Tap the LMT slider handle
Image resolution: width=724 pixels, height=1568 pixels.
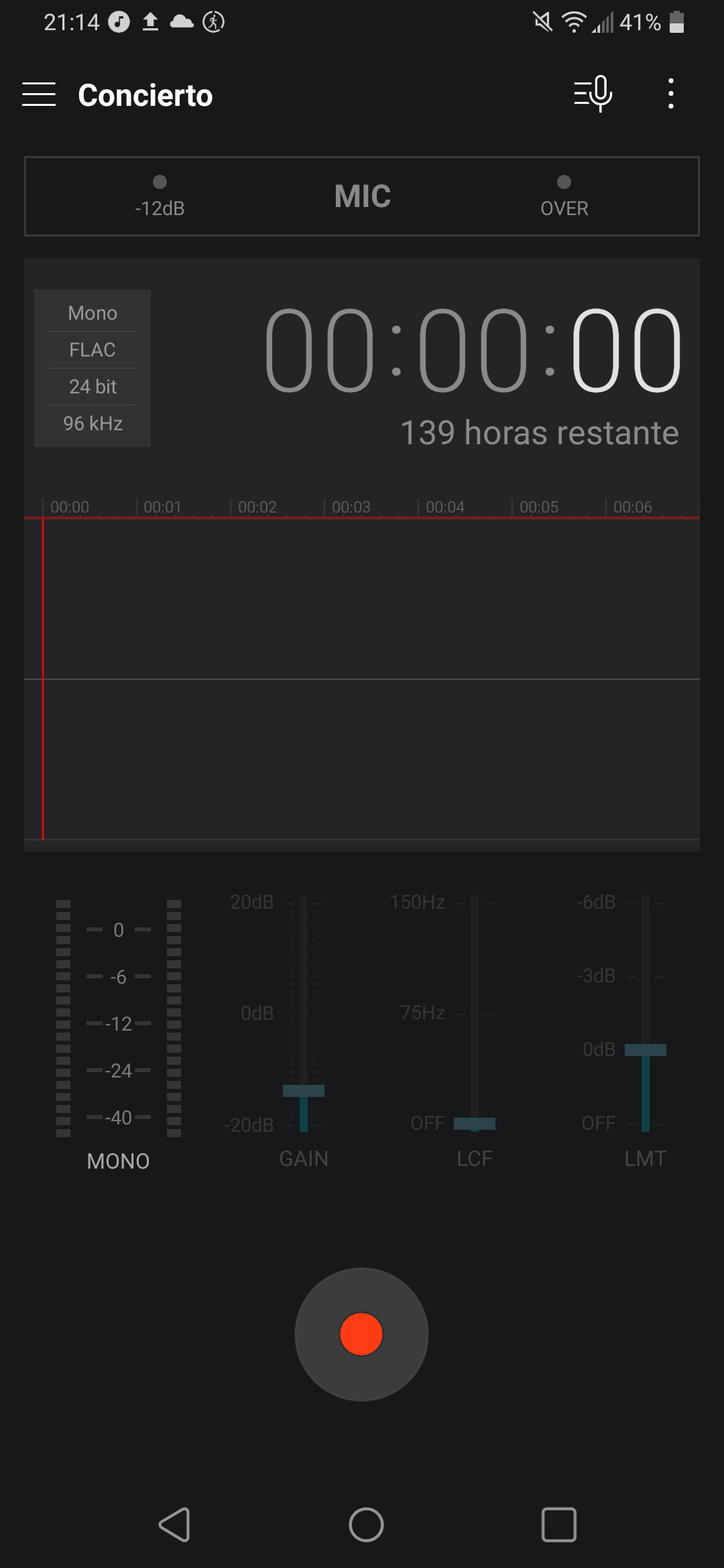(646, 1050)
